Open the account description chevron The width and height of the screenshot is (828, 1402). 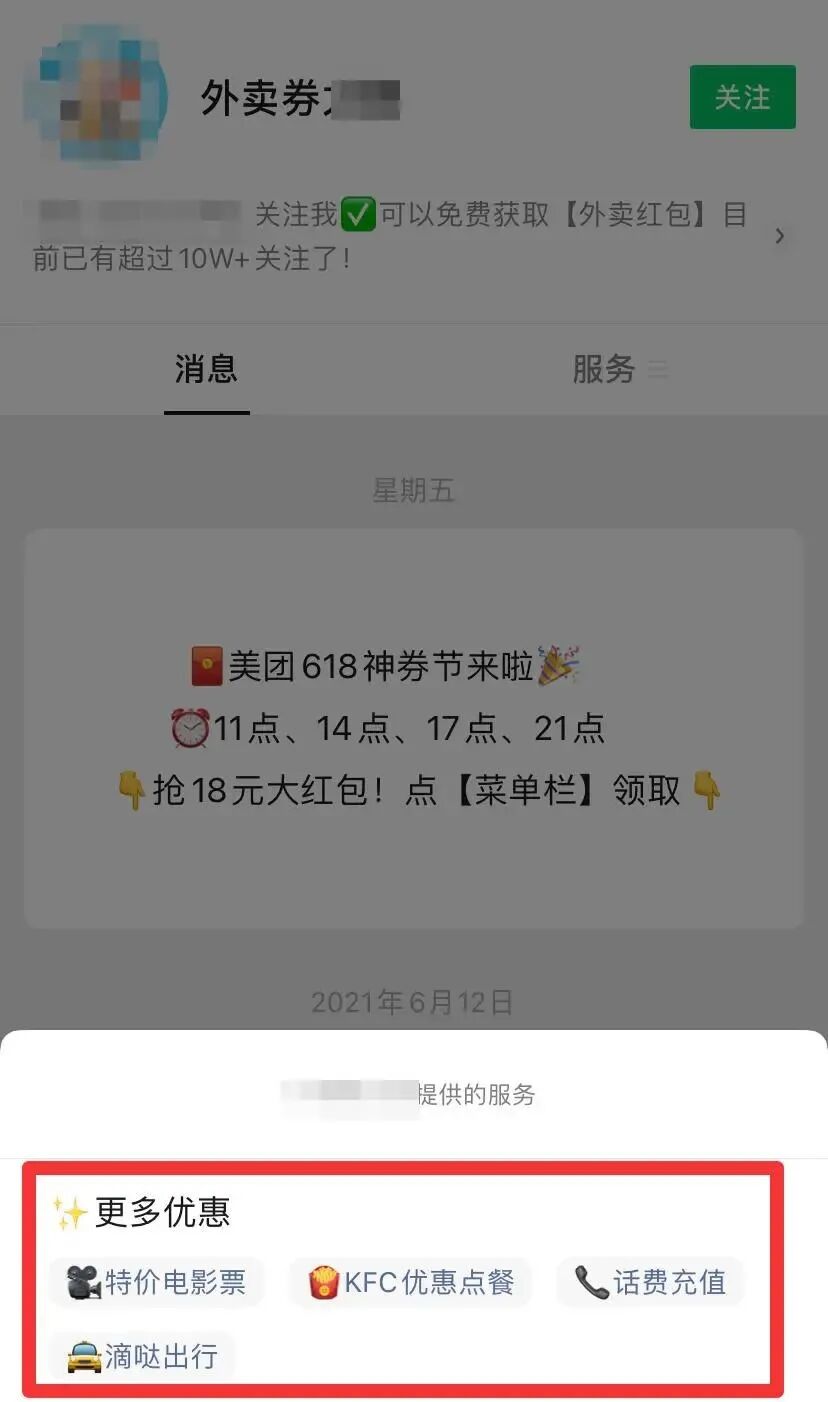point(780,237)
